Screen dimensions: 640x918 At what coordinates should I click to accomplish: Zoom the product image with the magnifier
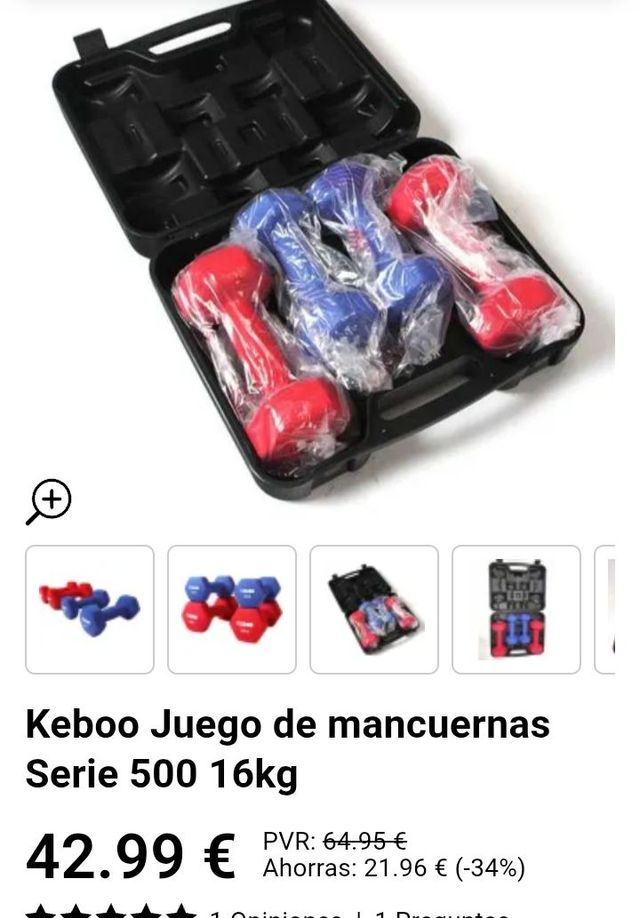(49, 500)
